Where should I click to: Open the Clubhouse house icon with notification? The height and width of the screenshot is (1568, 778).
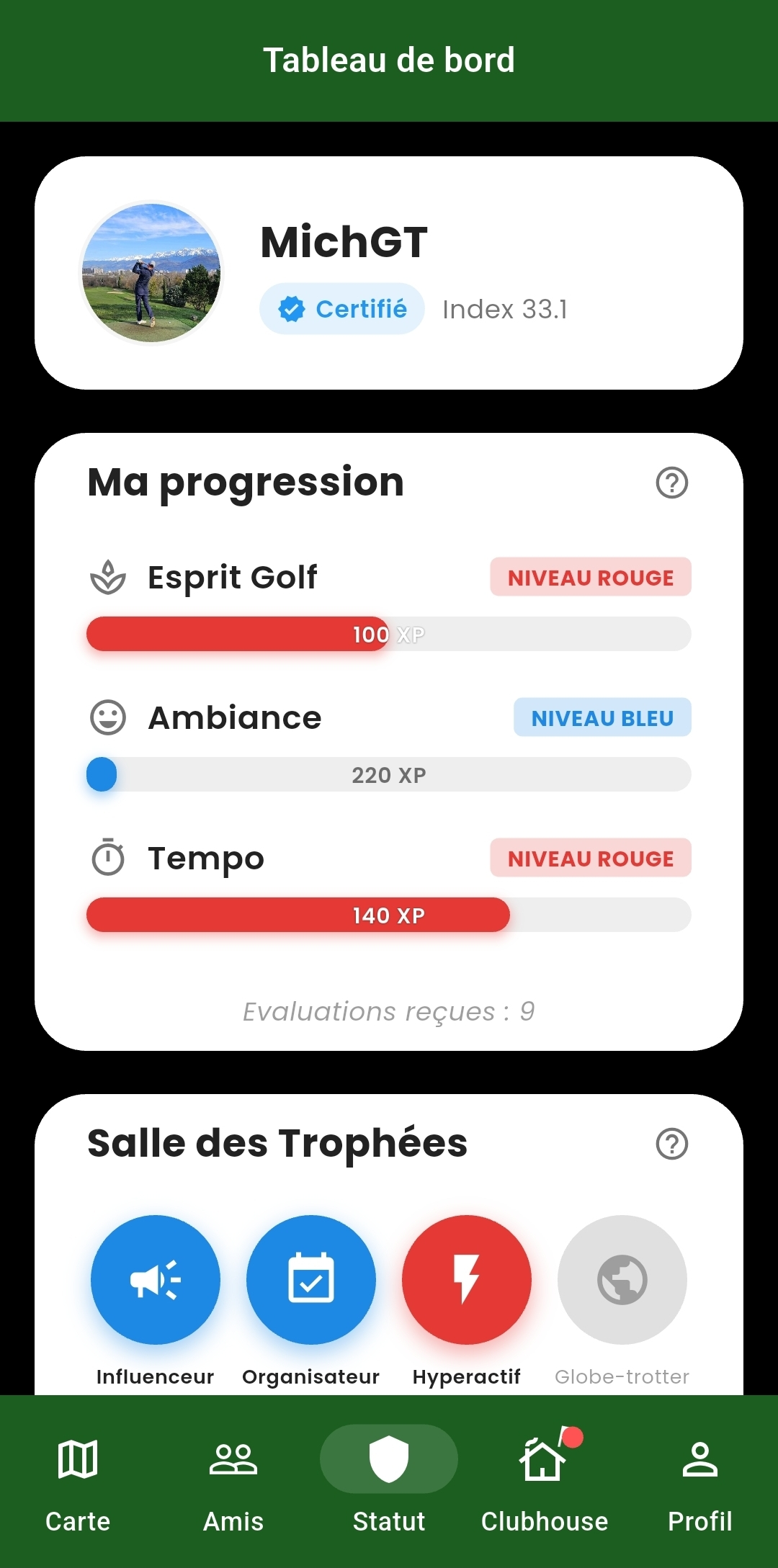[544, 1459]
